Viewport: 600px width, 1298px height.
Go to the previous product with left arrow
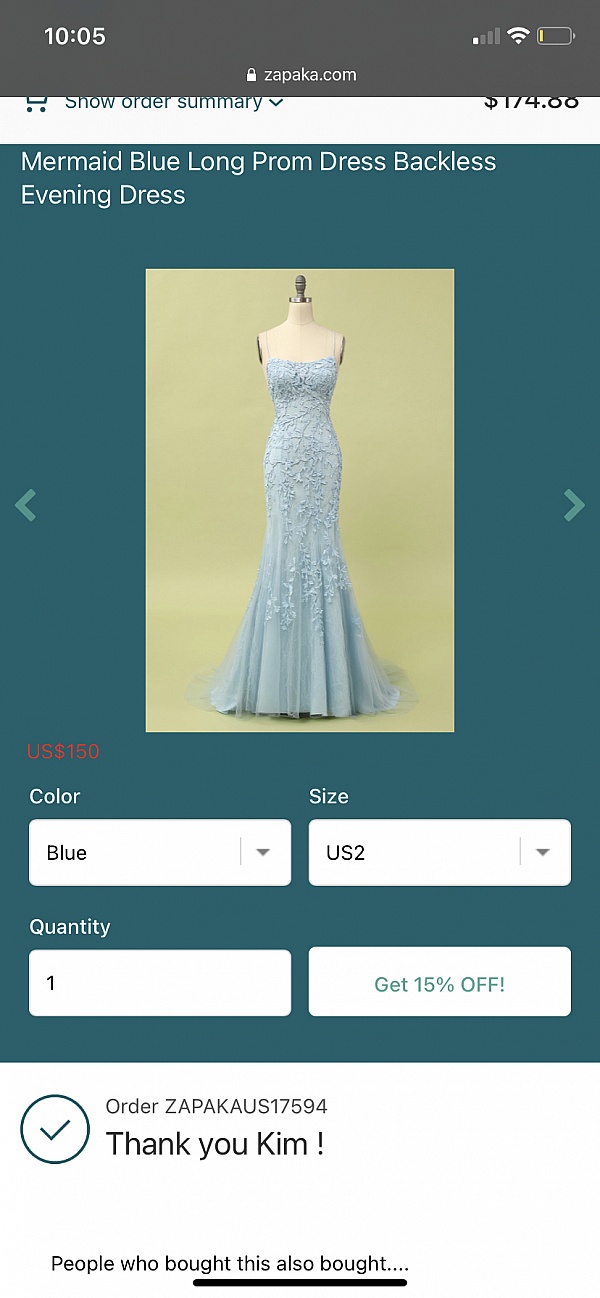pyautogui.click(x=26, y=505)
